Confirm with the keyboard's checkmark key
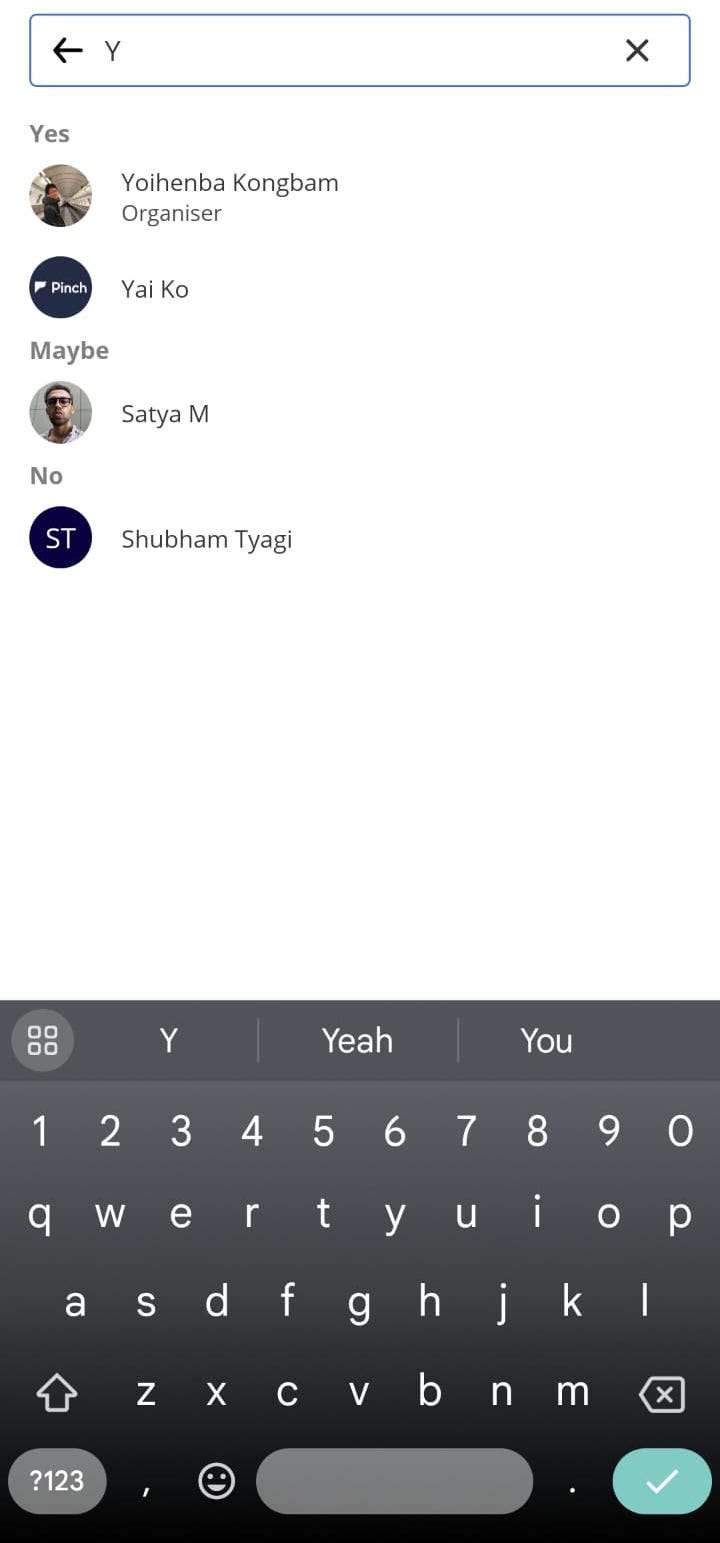This screenshot has width=720, height=1543. point(661,1481)
